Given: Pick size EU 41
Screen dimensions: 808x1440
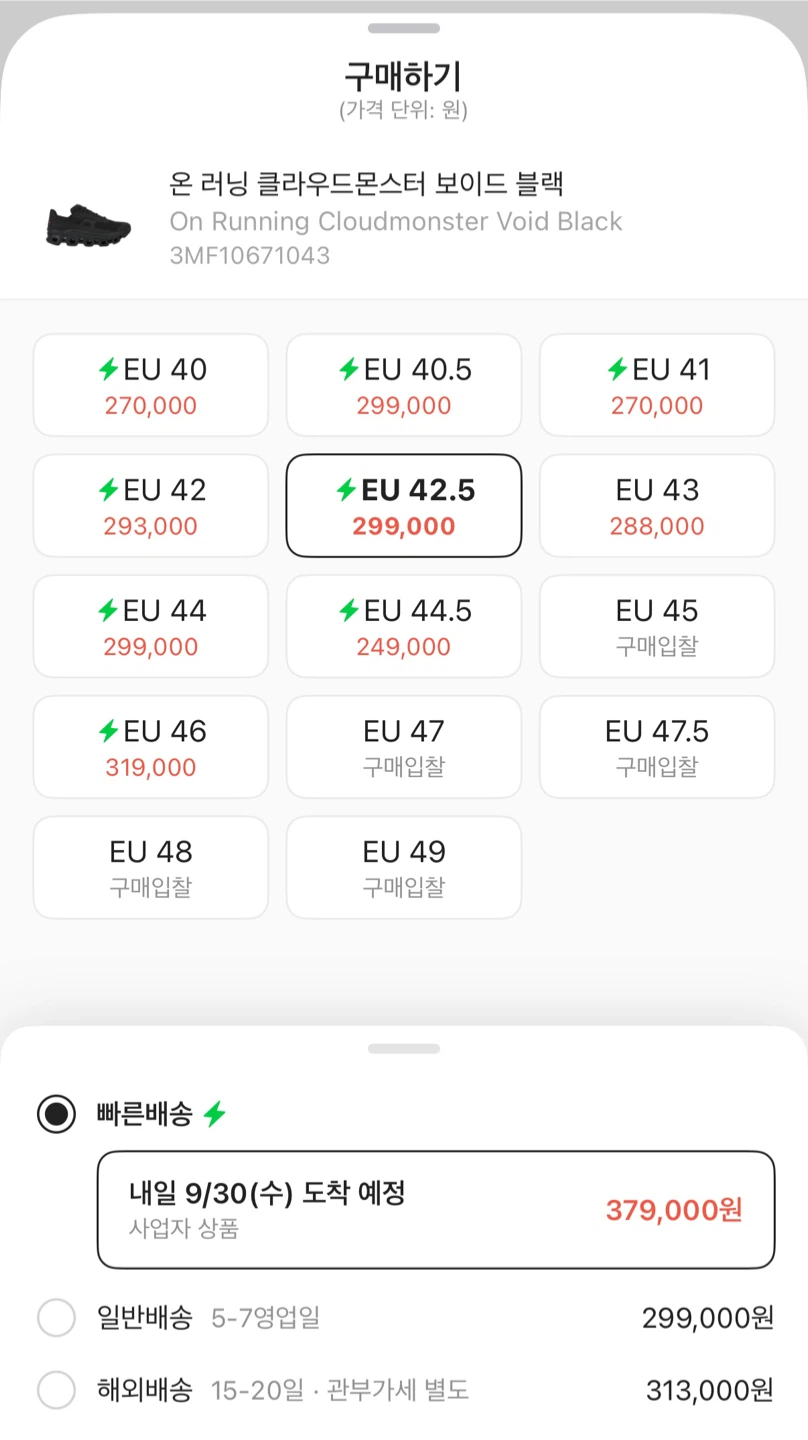Looking at the screenshot, I should [x=657, y=385].
